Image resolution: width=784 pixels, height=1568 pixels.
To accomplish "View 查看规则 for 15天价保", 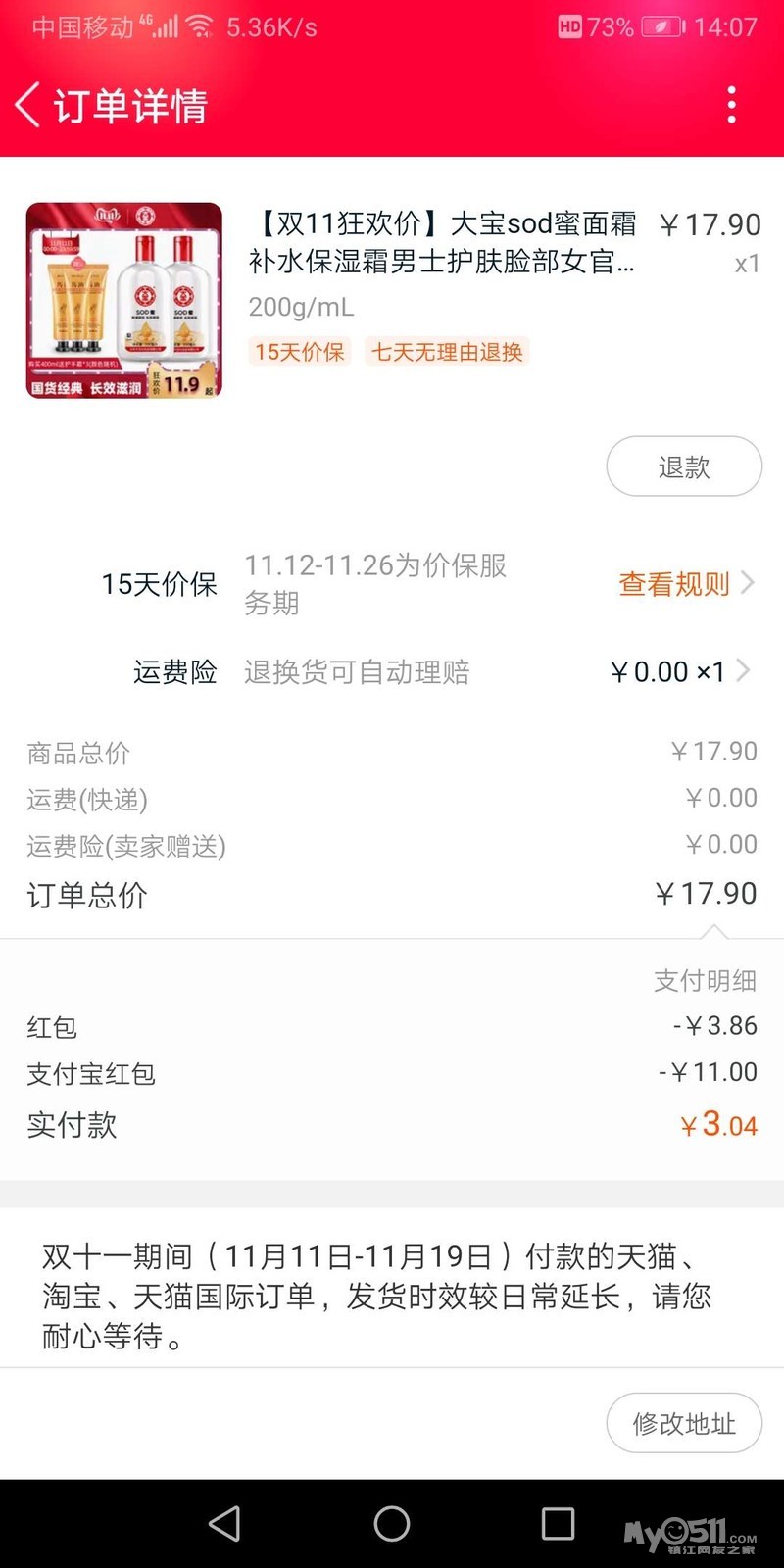I will pyautogui.click(x=685, y=584).
